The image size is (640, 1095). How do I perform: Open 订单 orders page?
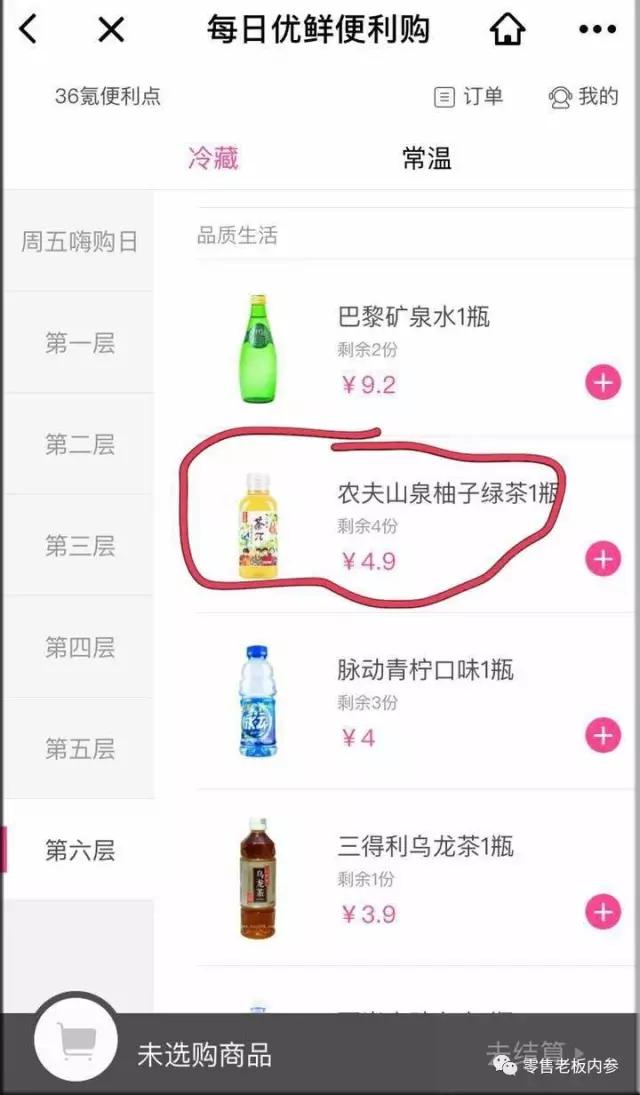point(468,97)
